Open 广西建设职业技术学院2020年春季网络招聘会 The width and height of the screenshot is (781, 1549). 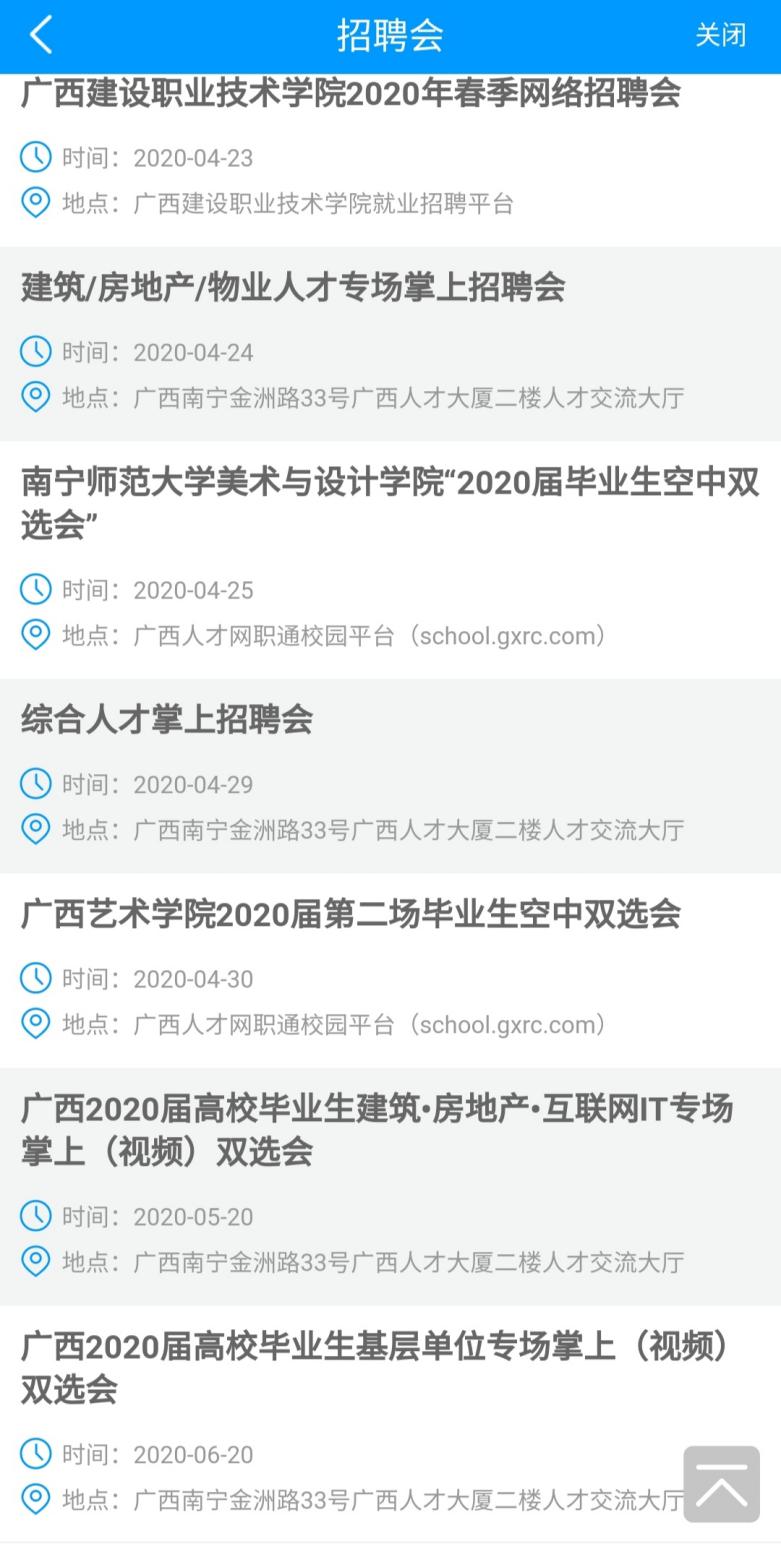[390, 160]
